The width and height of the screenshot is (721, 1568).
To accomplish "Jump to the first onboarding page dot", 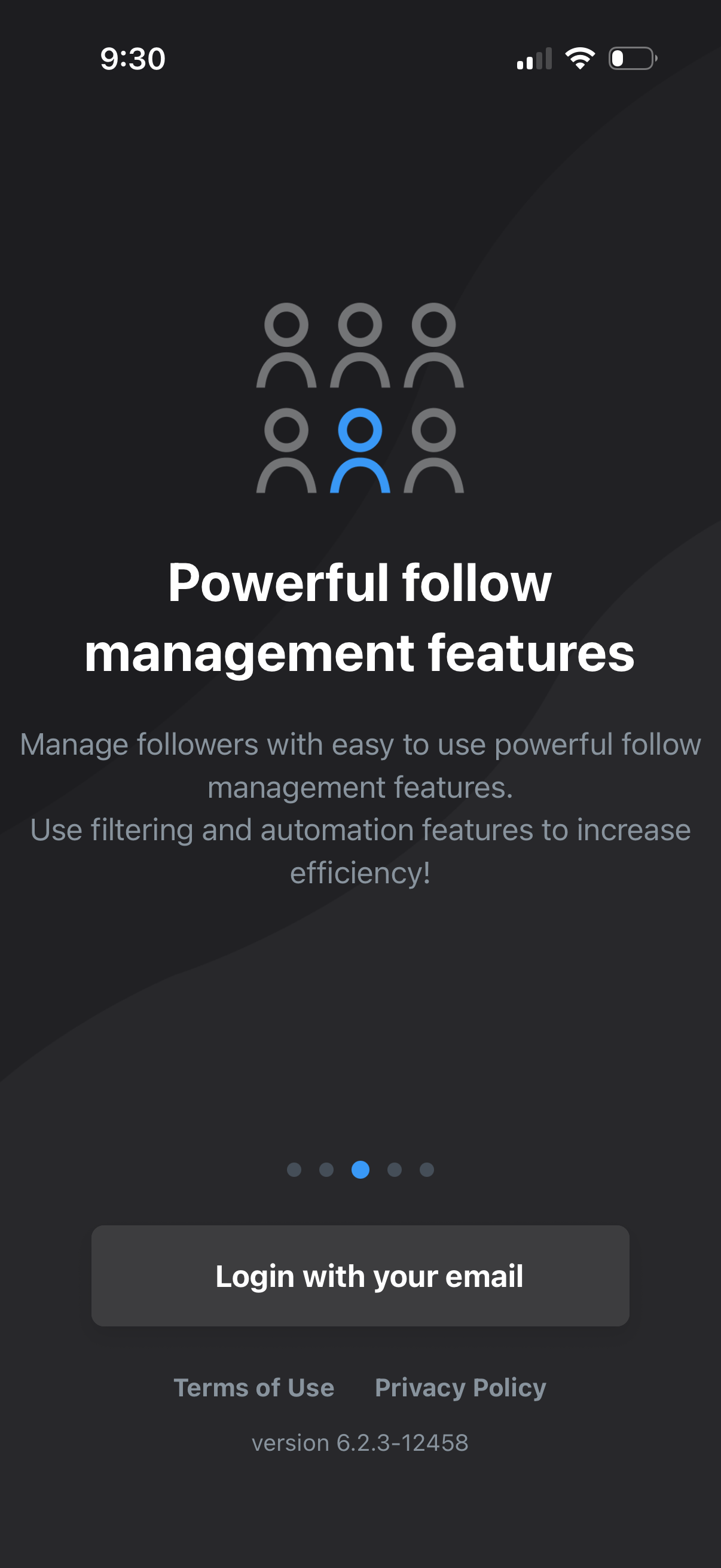I will [x=294, y=1170].
